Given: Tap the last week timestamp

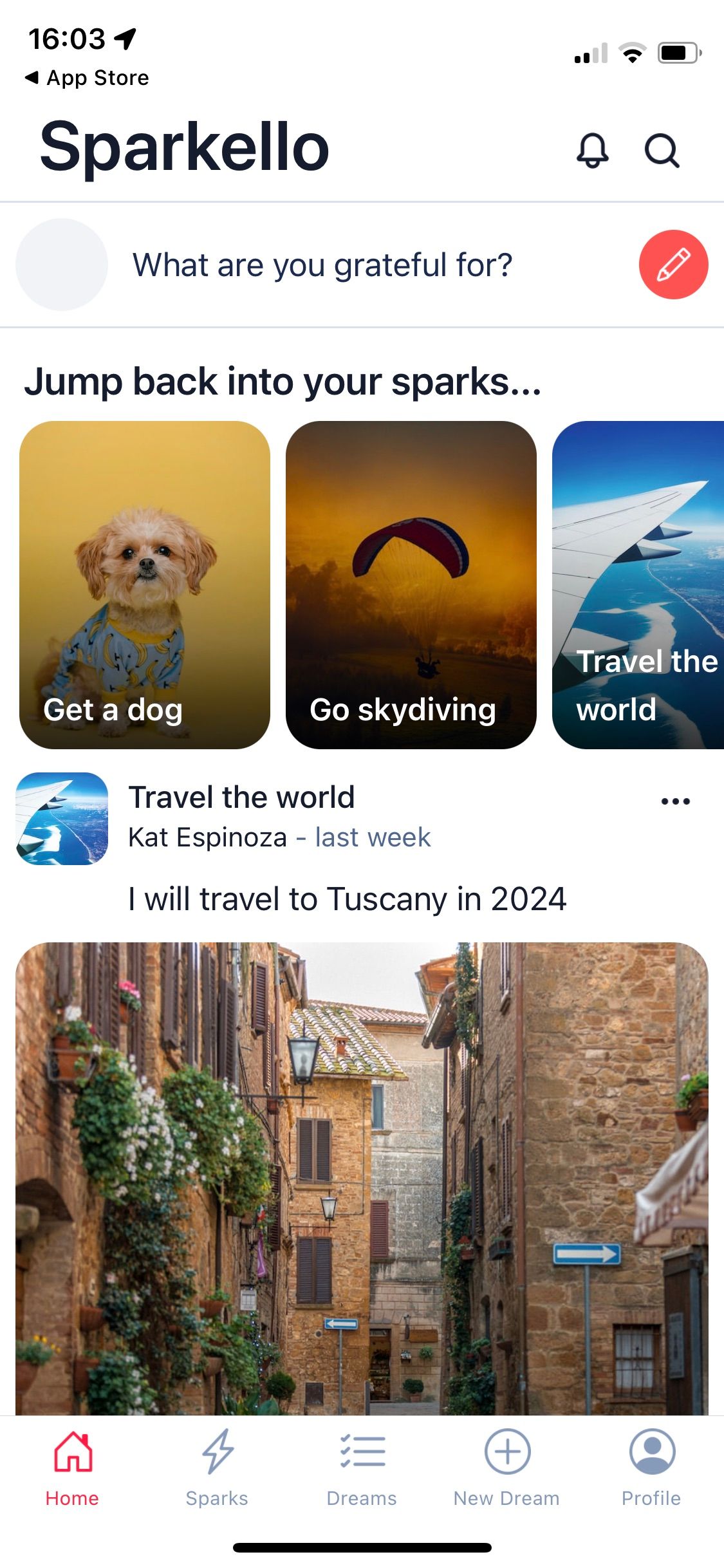Looking at the screenshot, I should click(x=372, y=836).
